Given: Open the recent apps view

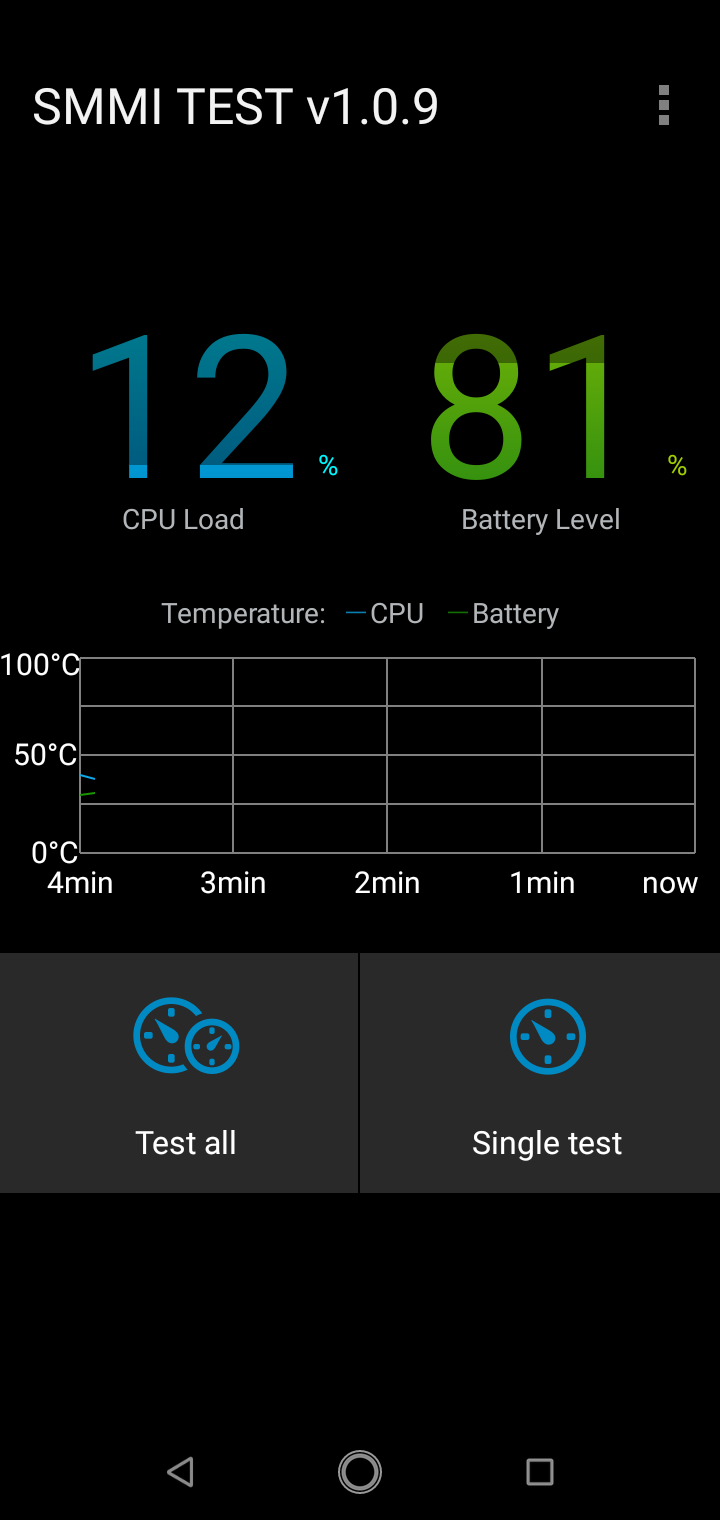Looking at the screenshot, I should coord(540,1471).
